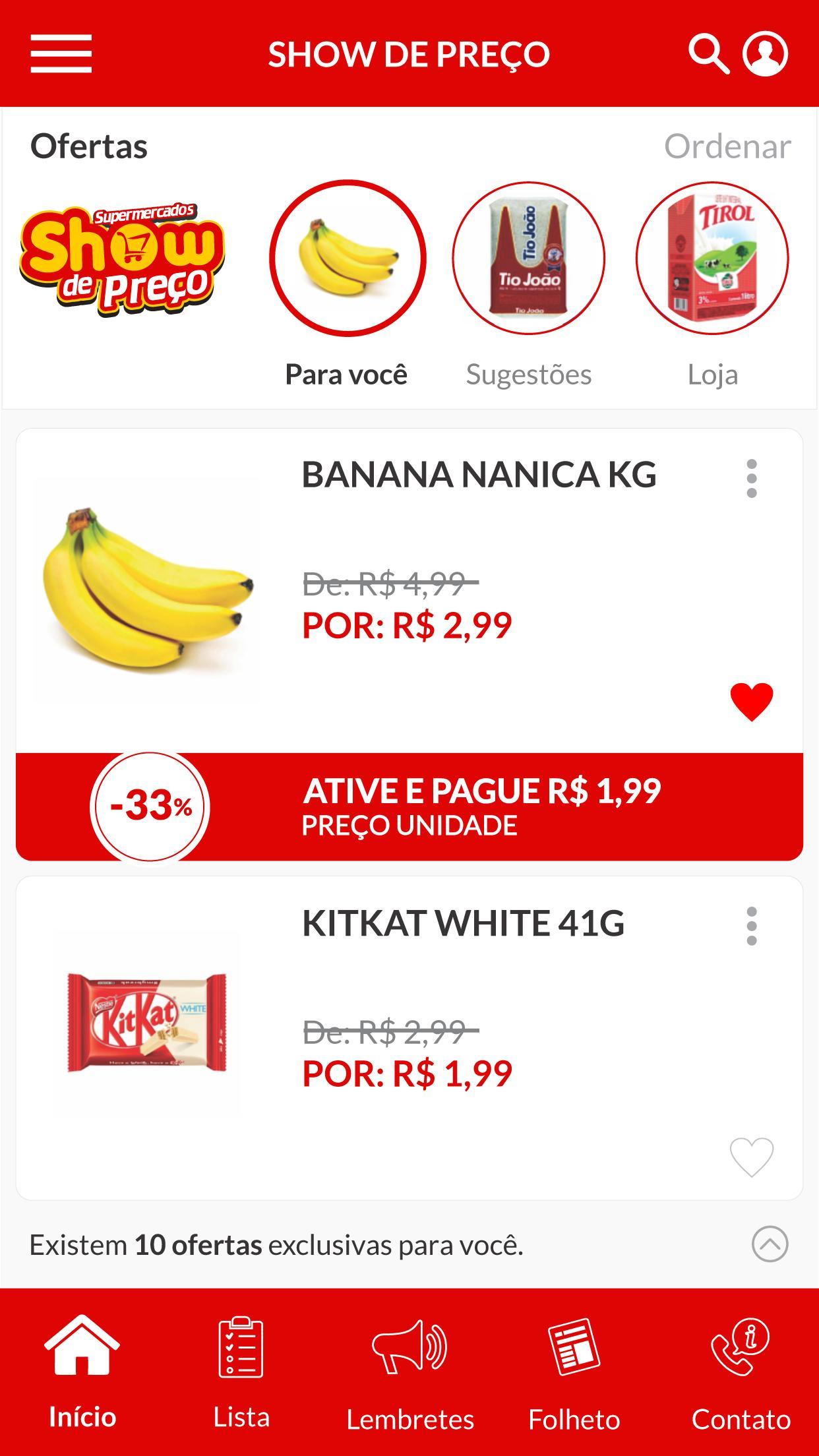Viewport: 819px width, 1456px height.
Task: Select the Para você offers category
Action: [x=348, y=258]
